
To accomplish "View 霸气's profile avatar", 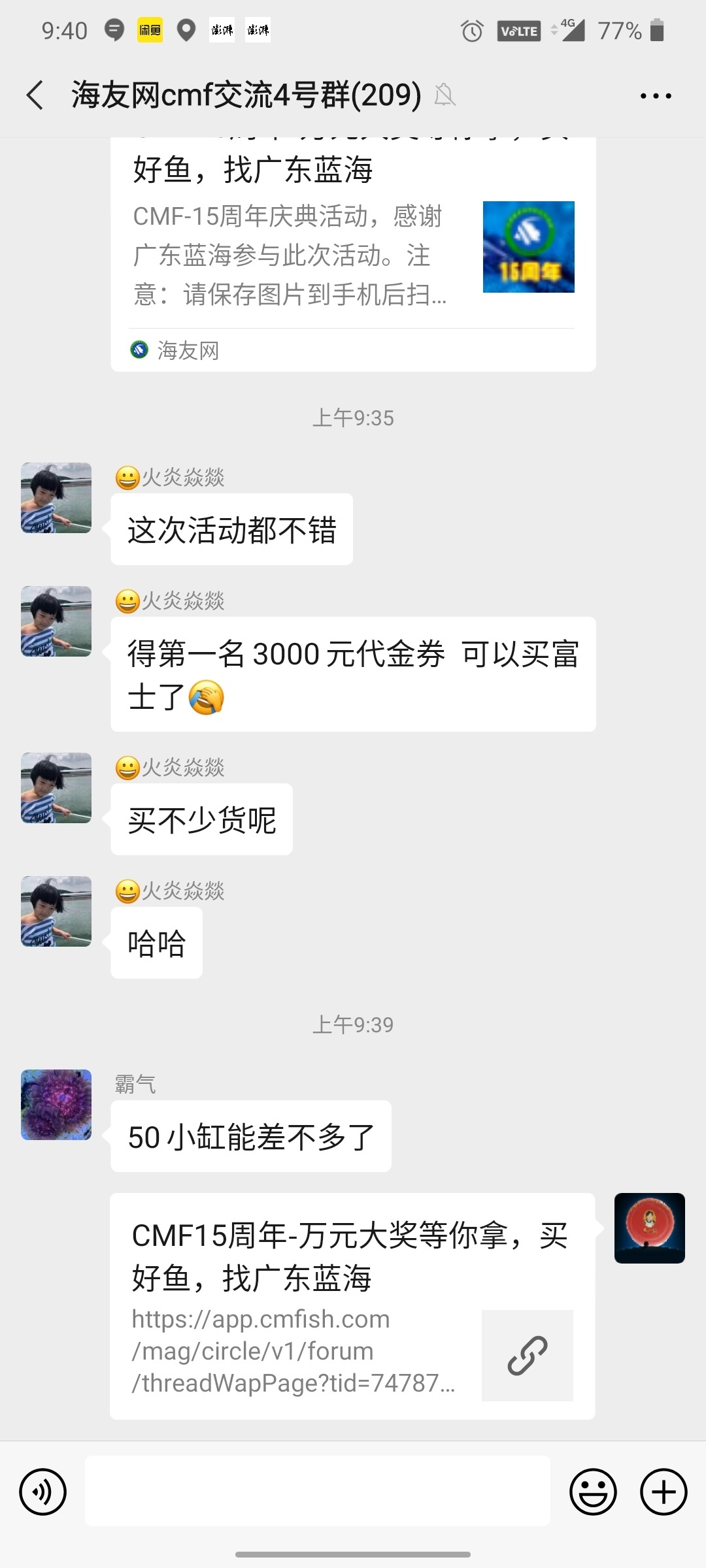I will point(56,1104).
